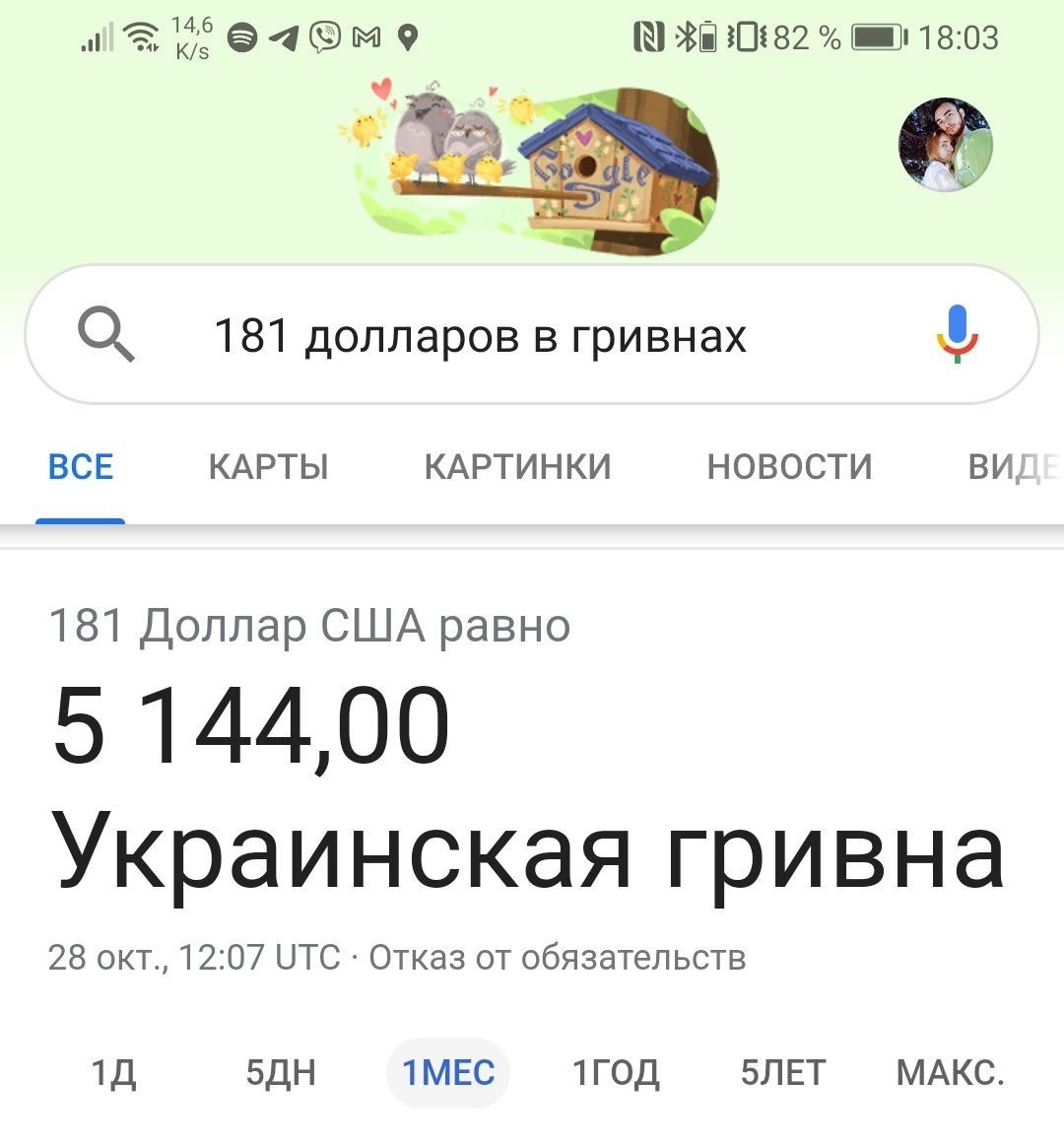Switch the chart to 1ГОД
Viewport: 1064px width, 1147px height.
click(x=616, y=1072)
